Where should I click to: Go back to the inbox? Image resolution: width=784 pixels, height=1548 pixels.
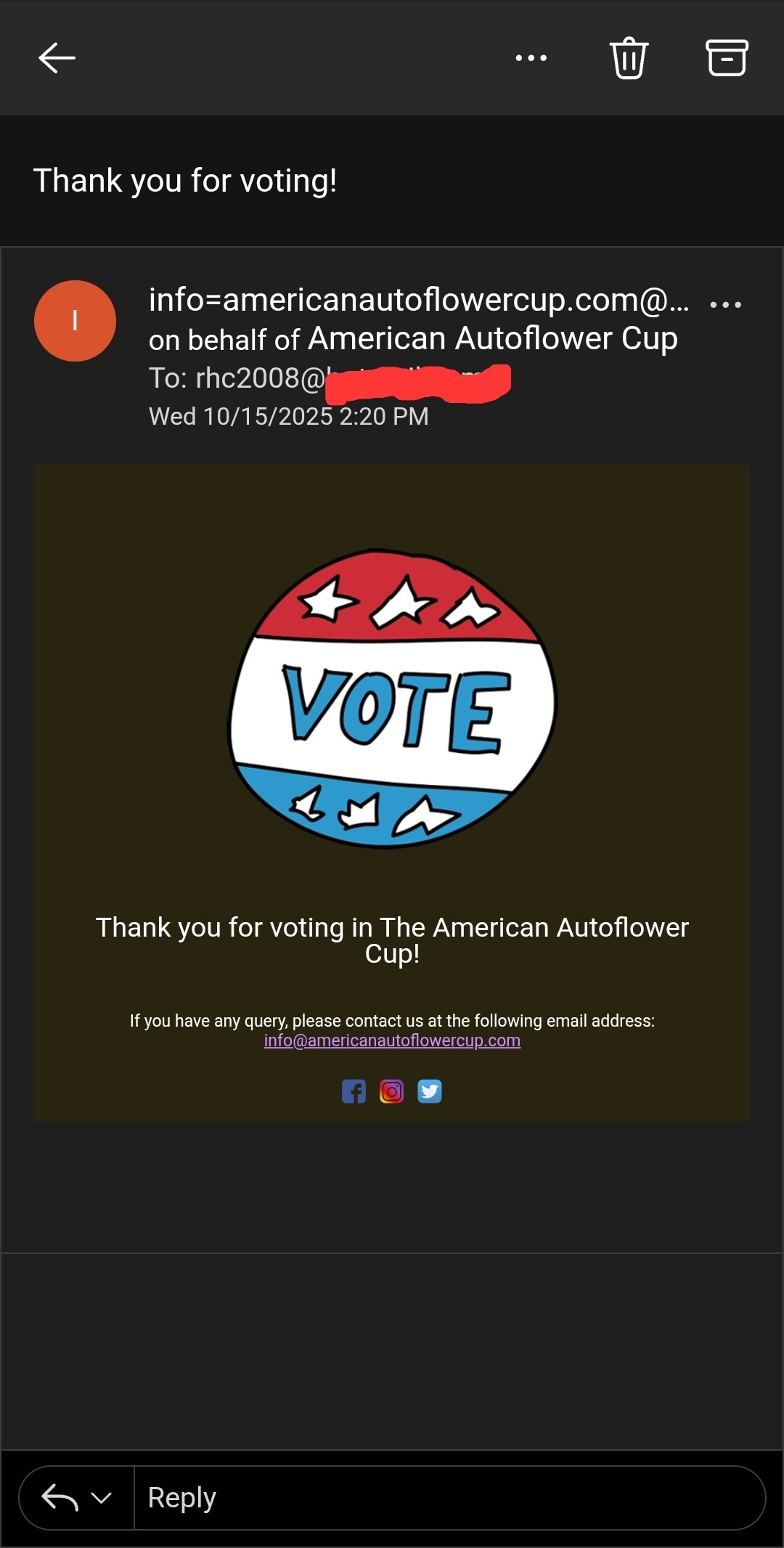tap(57, 58)
